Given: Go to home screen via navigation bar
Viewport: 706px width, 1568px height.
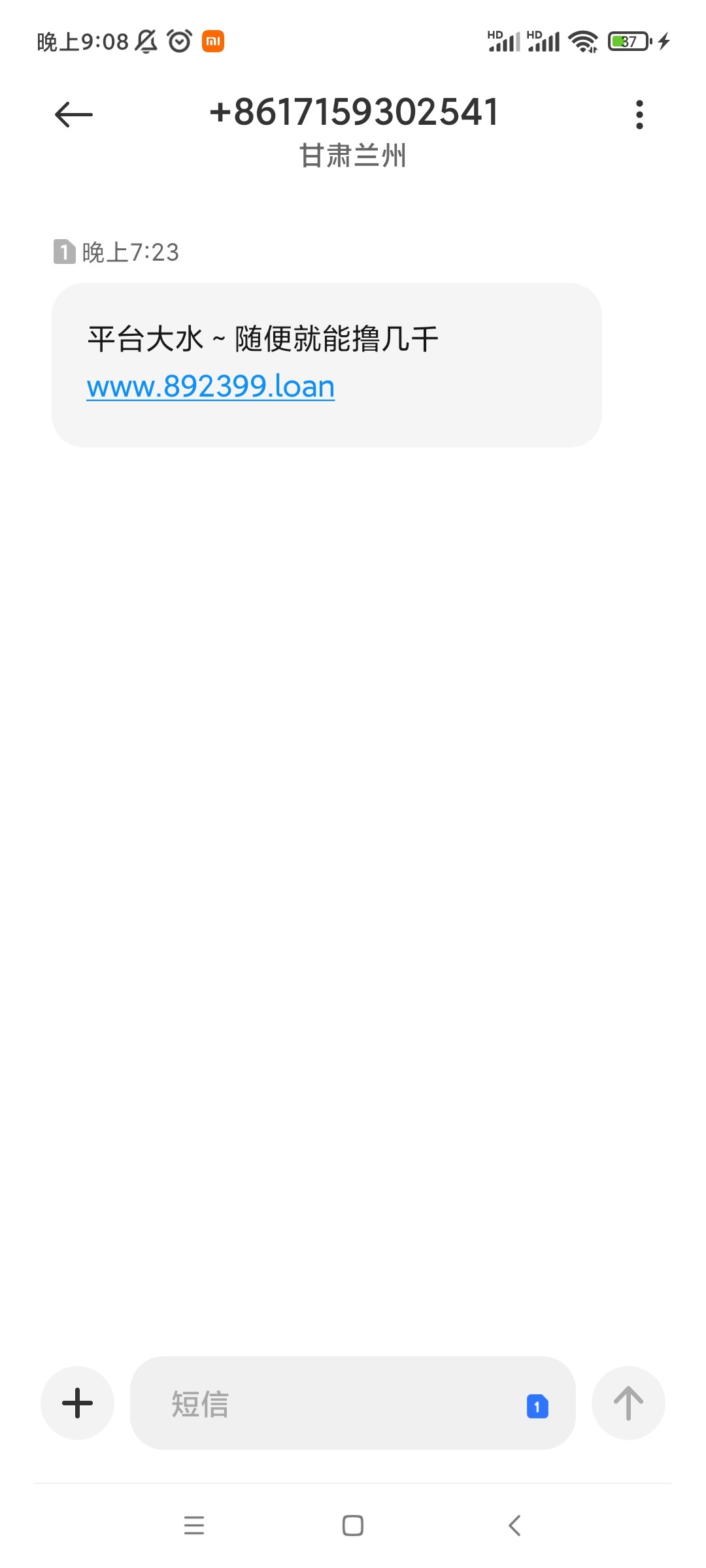Looking at the screenshot, I should (x=353, y=1526).
